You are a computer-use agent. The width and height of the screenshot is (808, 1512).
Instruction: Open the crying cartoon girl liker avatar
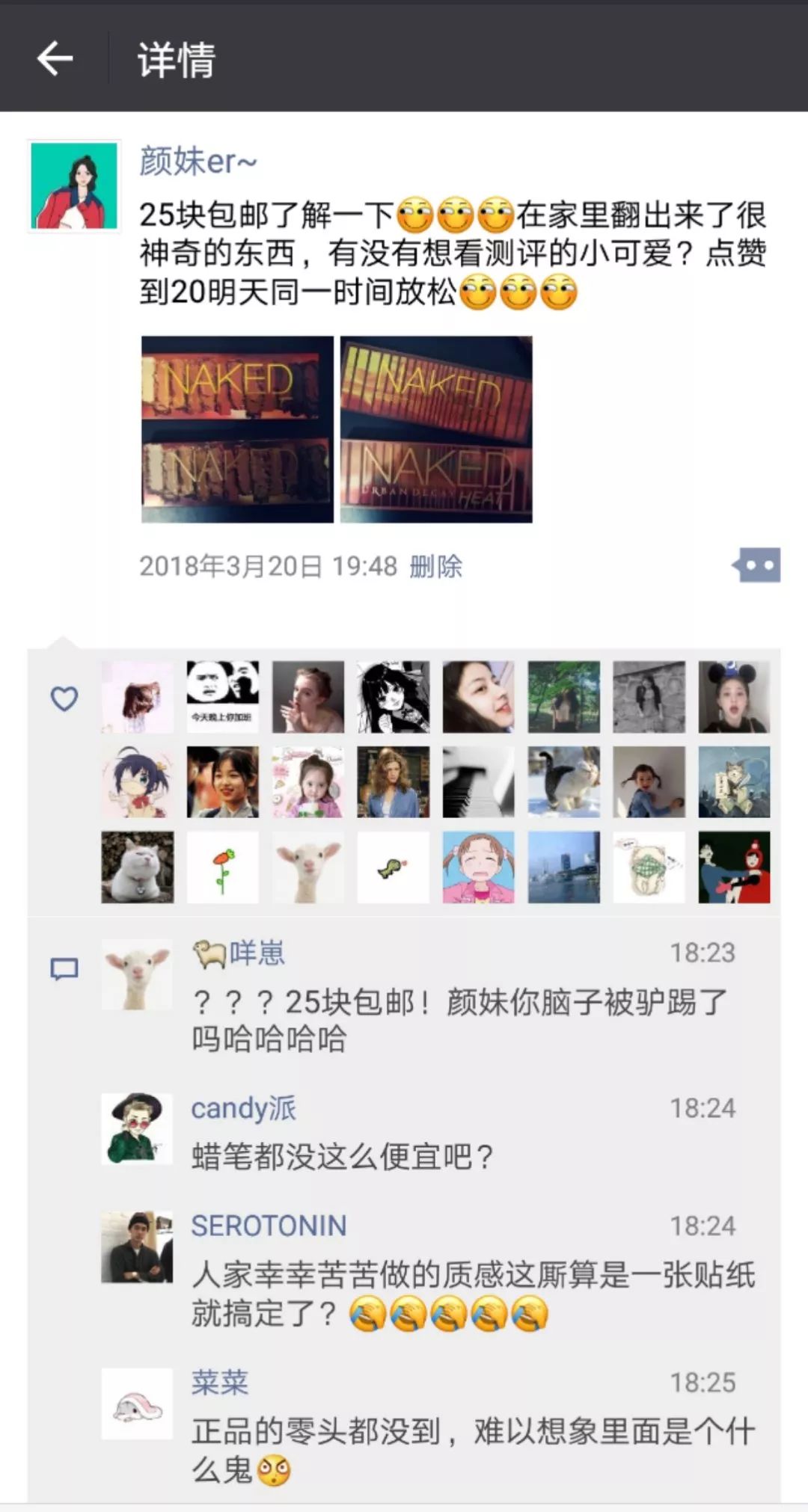(x=478, y=867)
